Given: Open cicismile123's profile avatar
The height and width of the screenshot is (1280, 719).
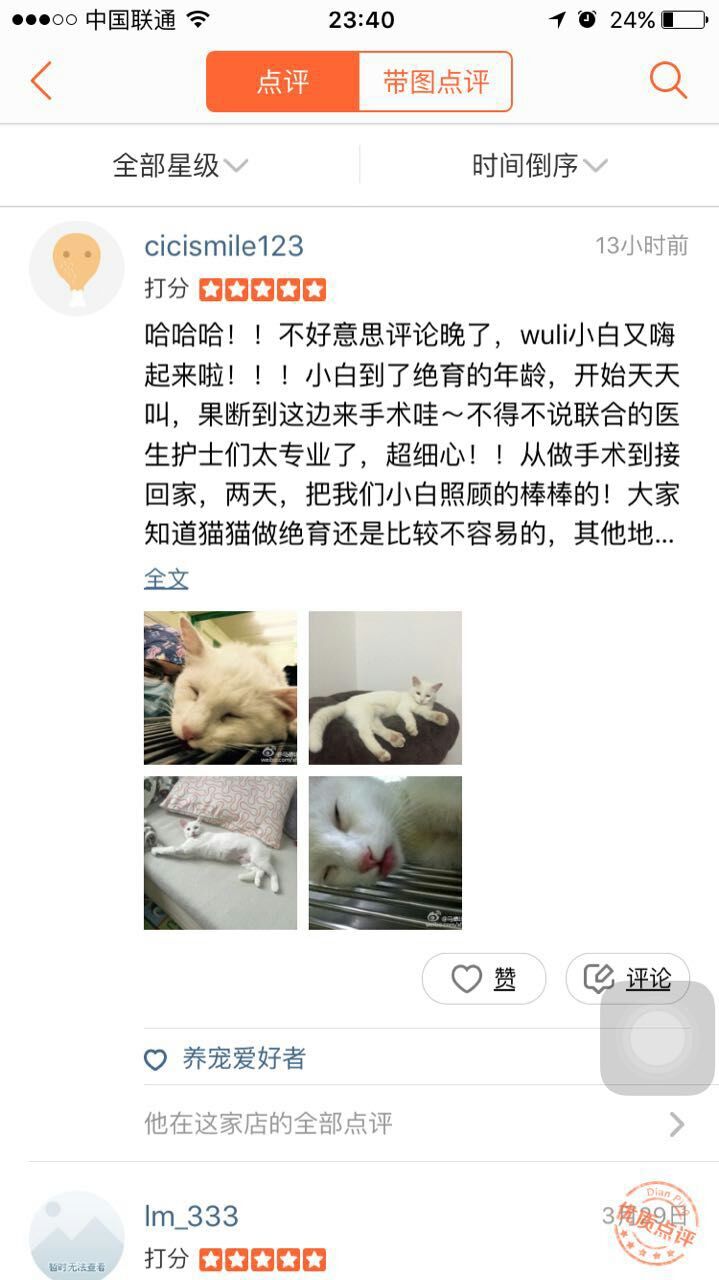Looking at the screenshot, I should click(x=76, y=268).
